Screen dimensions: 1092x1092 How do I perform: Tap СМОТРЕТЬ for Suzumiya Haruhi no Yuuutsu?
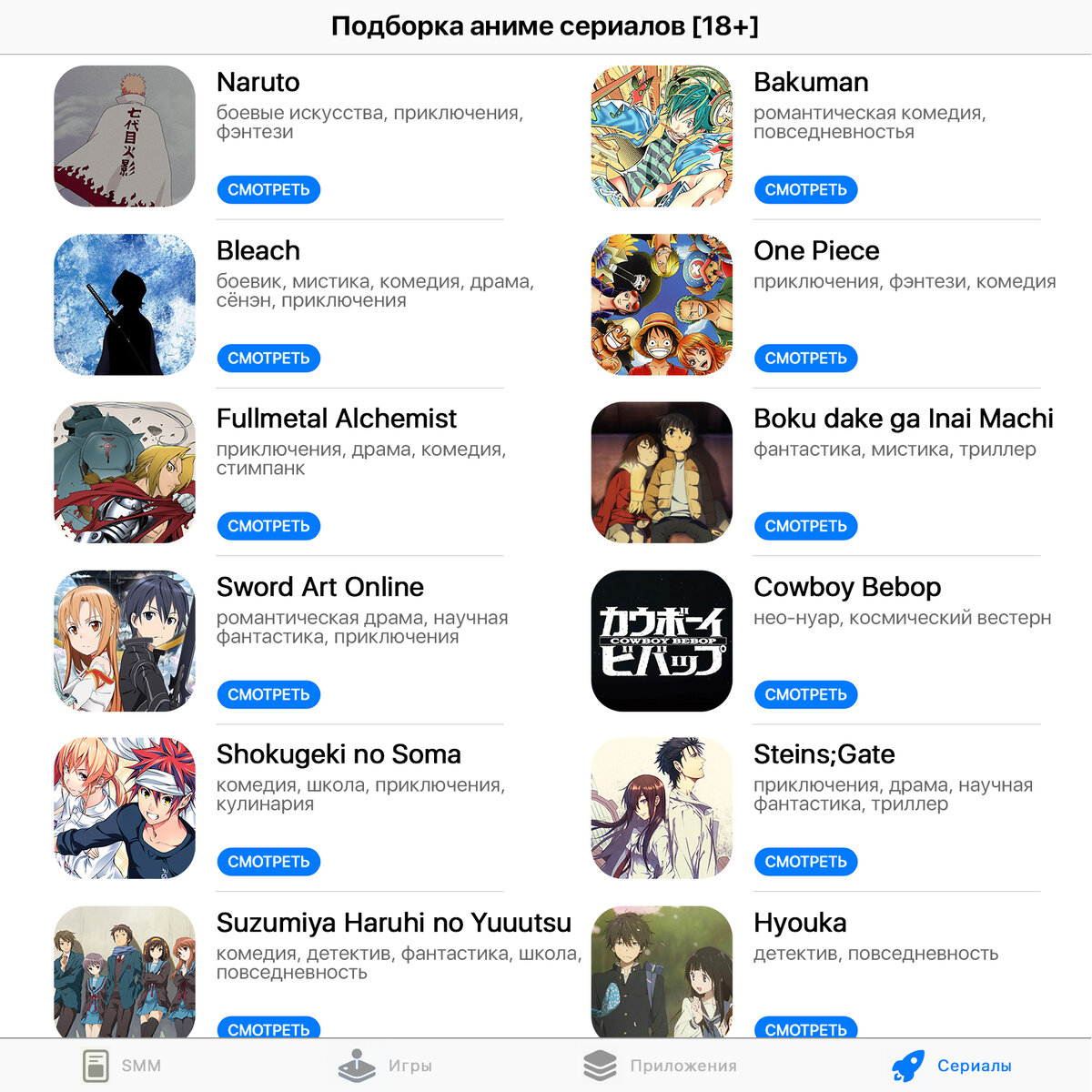(268, 1027)
